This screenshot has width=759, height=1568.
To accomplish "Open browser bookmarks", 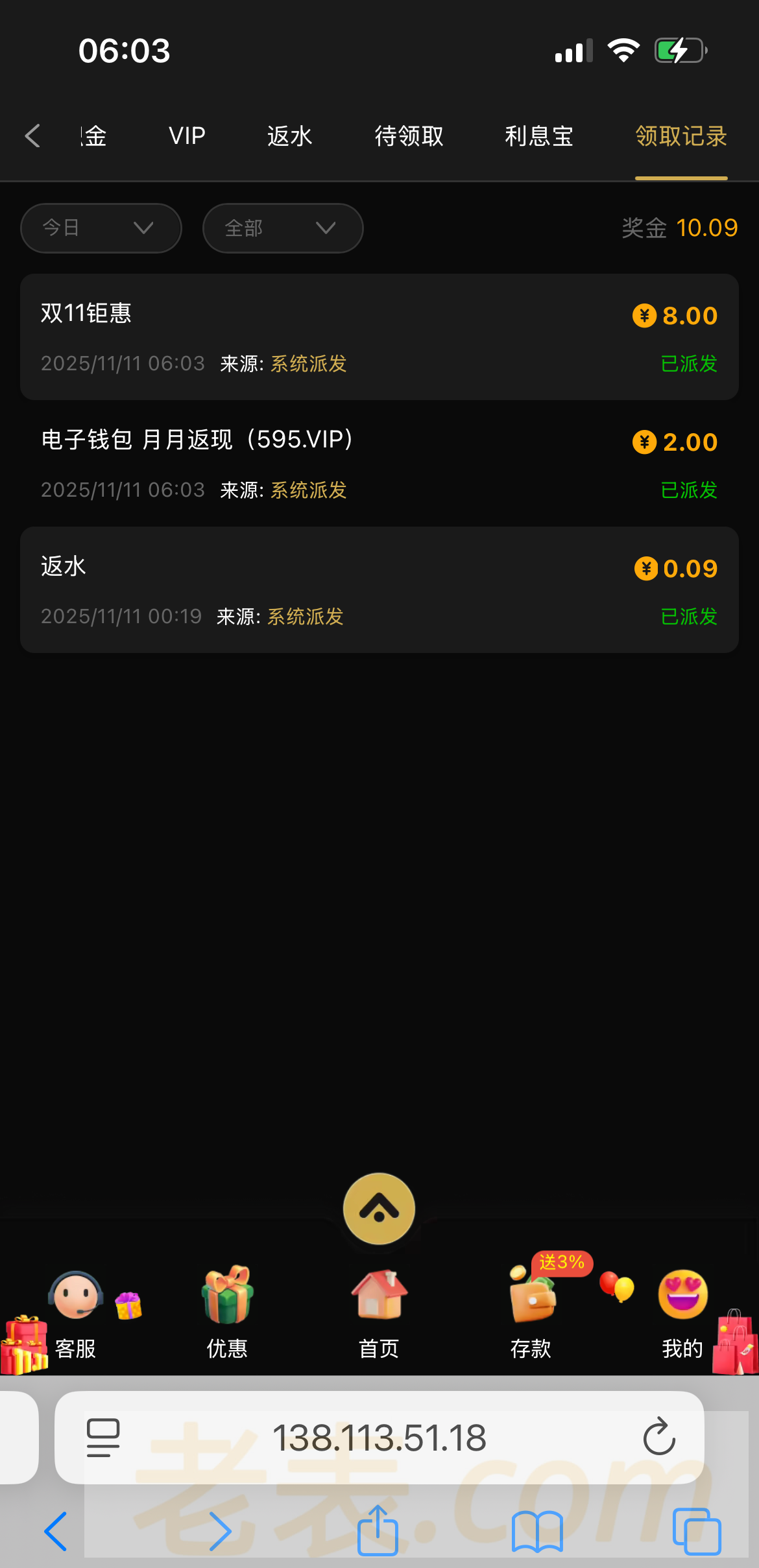I will coord(537,1530).
